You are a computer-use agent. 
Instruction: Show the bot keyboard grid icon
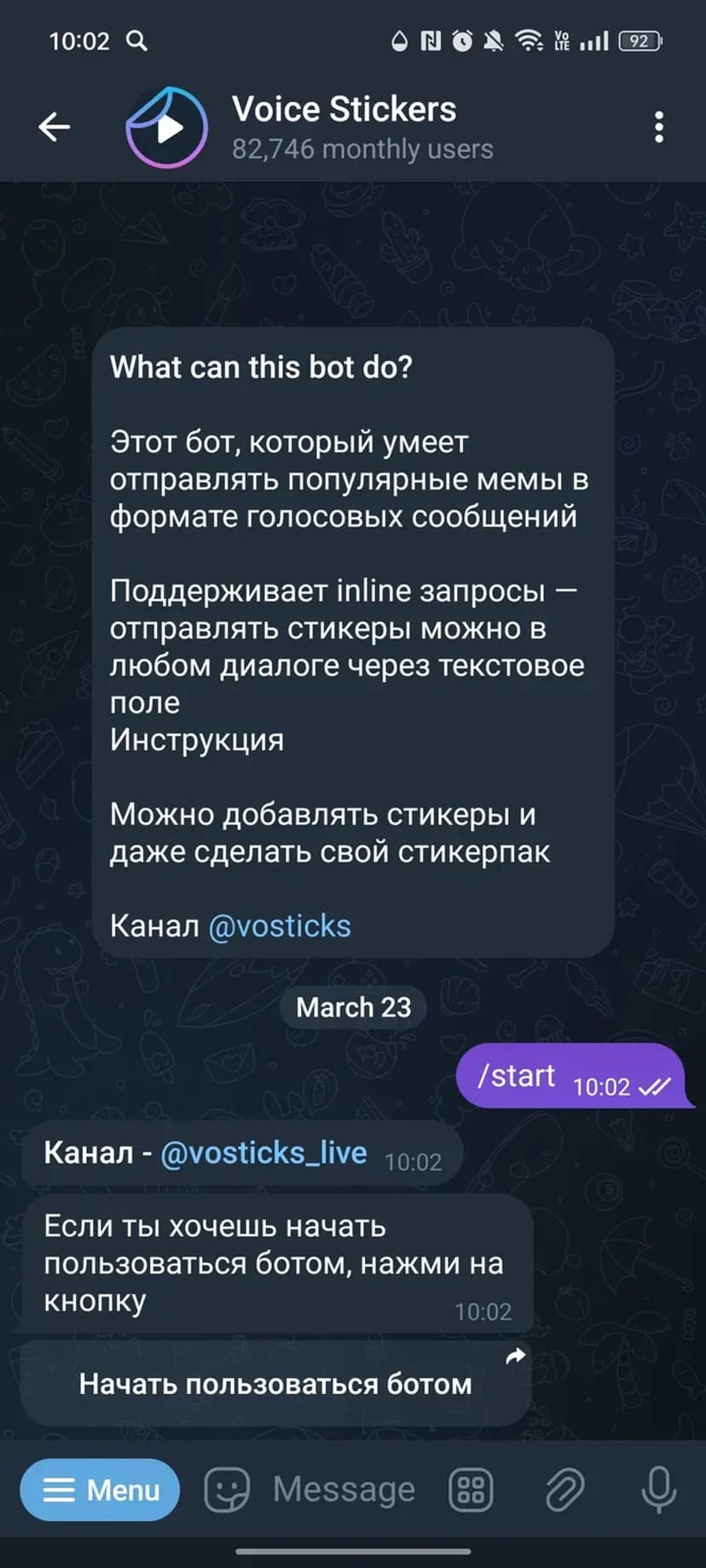[x=471, y=1490]
